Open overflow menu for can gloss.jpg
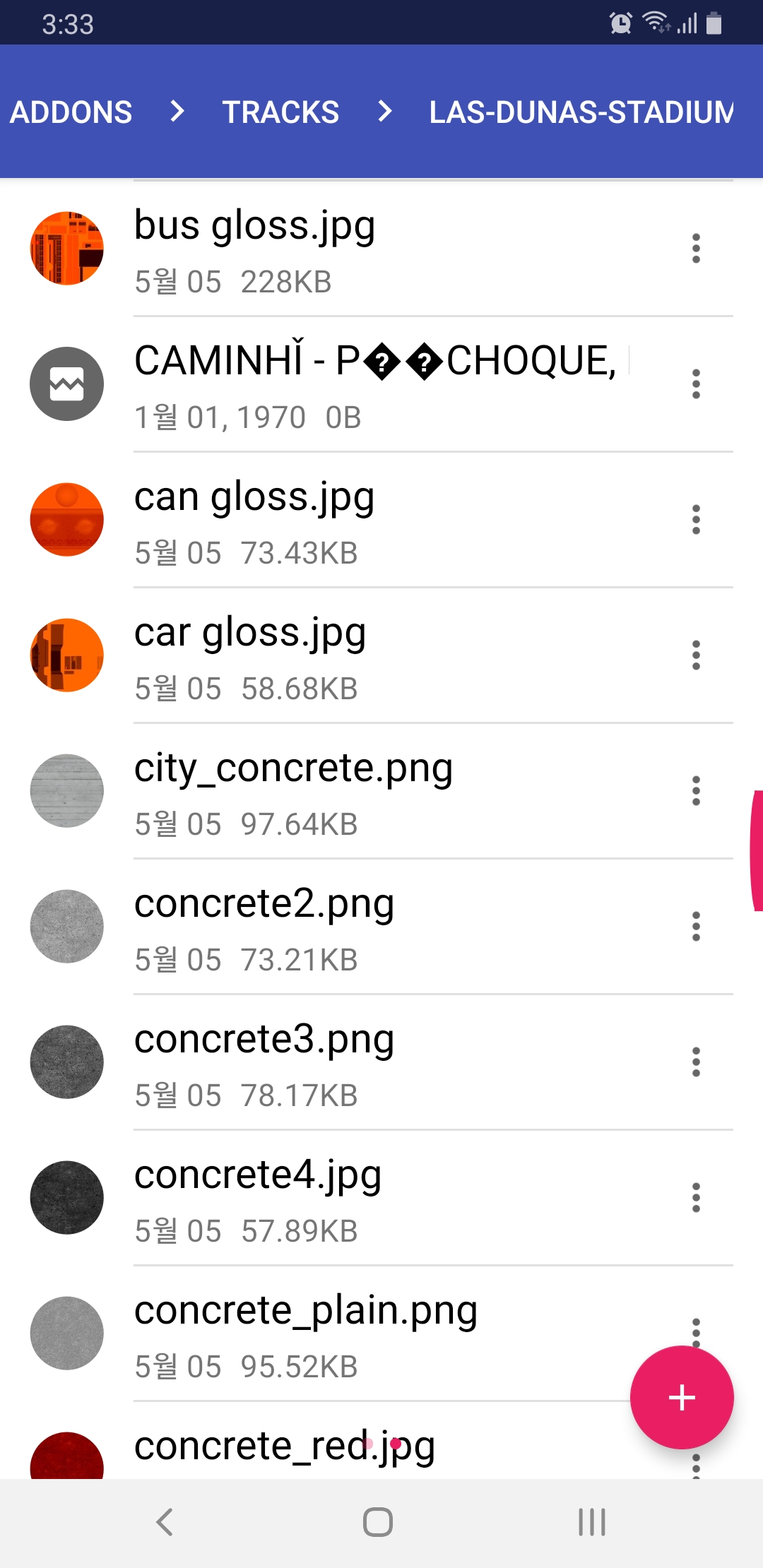 tap(696, 520)
